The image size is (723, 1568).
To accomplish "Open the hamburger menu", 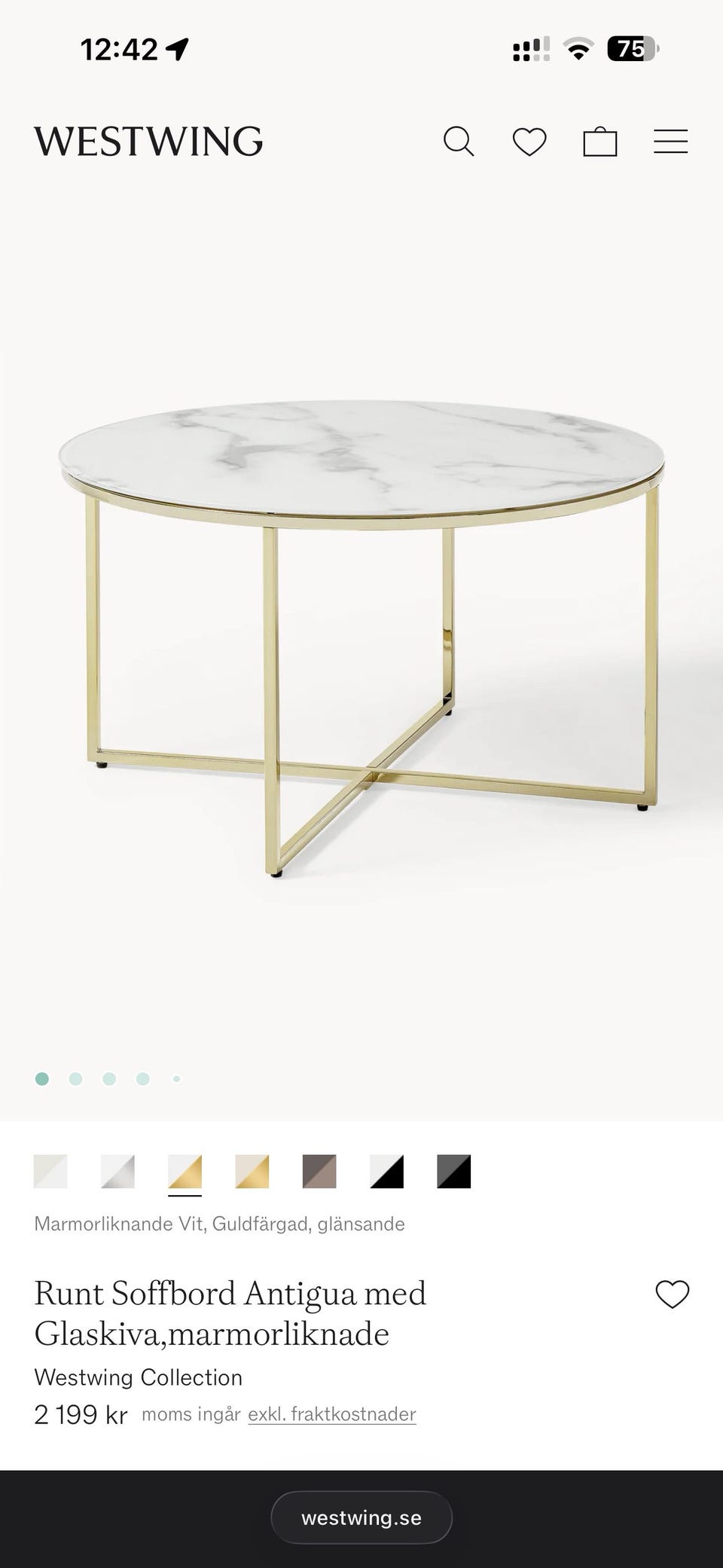I will [670, 142].
